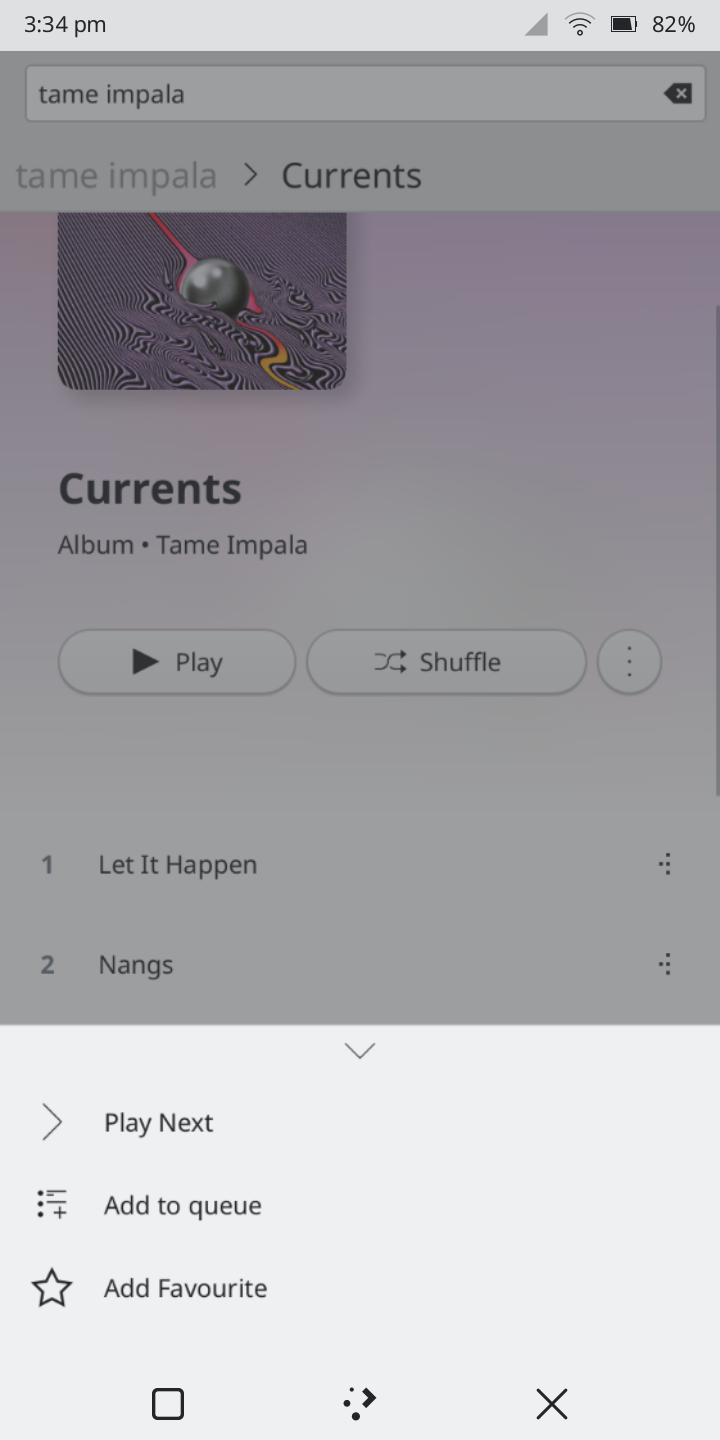
Task: Go to the home screen via dots button
Action: click(x=359, y=1404)
